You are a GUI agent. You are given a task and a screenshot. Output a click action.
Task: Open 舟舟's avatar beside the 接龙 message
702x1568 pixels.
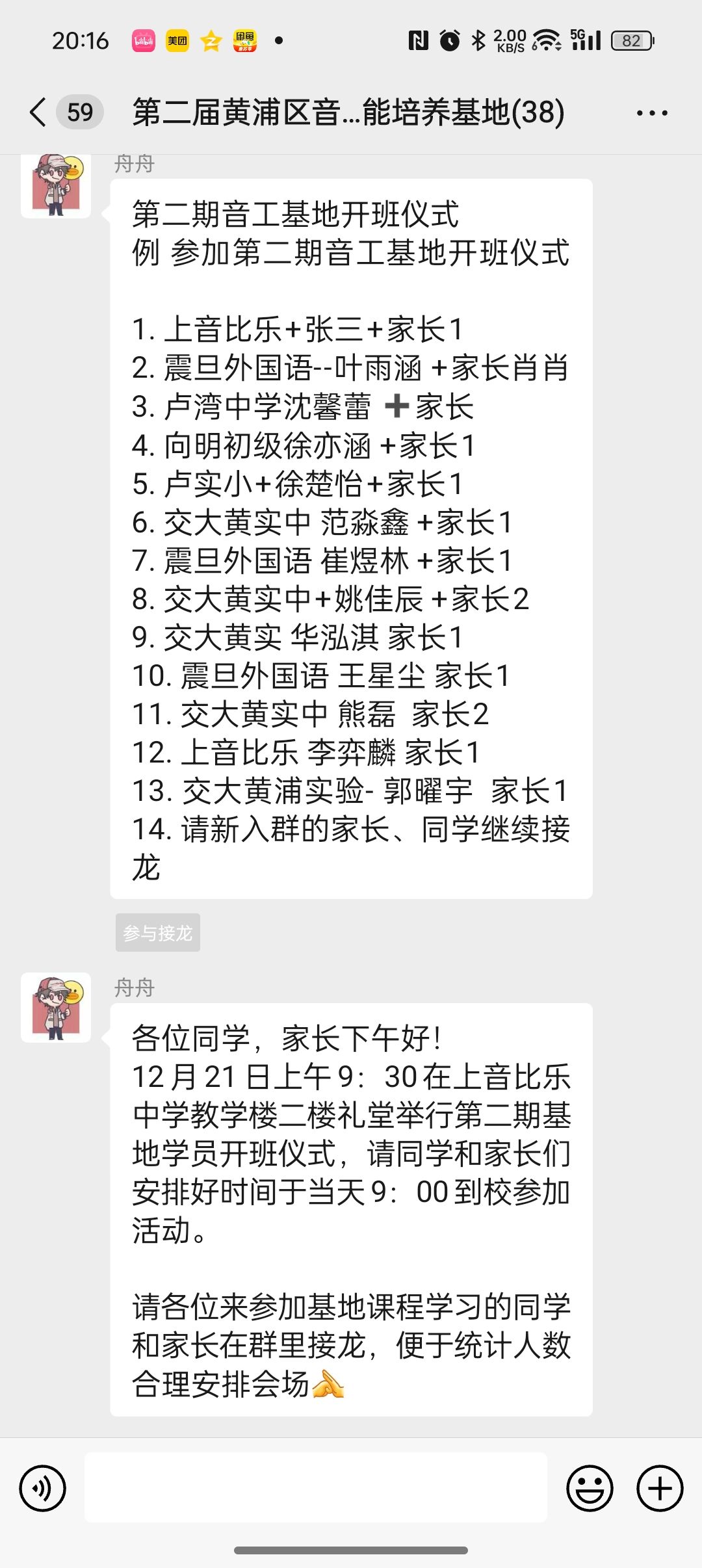click(x=56, y=186)
